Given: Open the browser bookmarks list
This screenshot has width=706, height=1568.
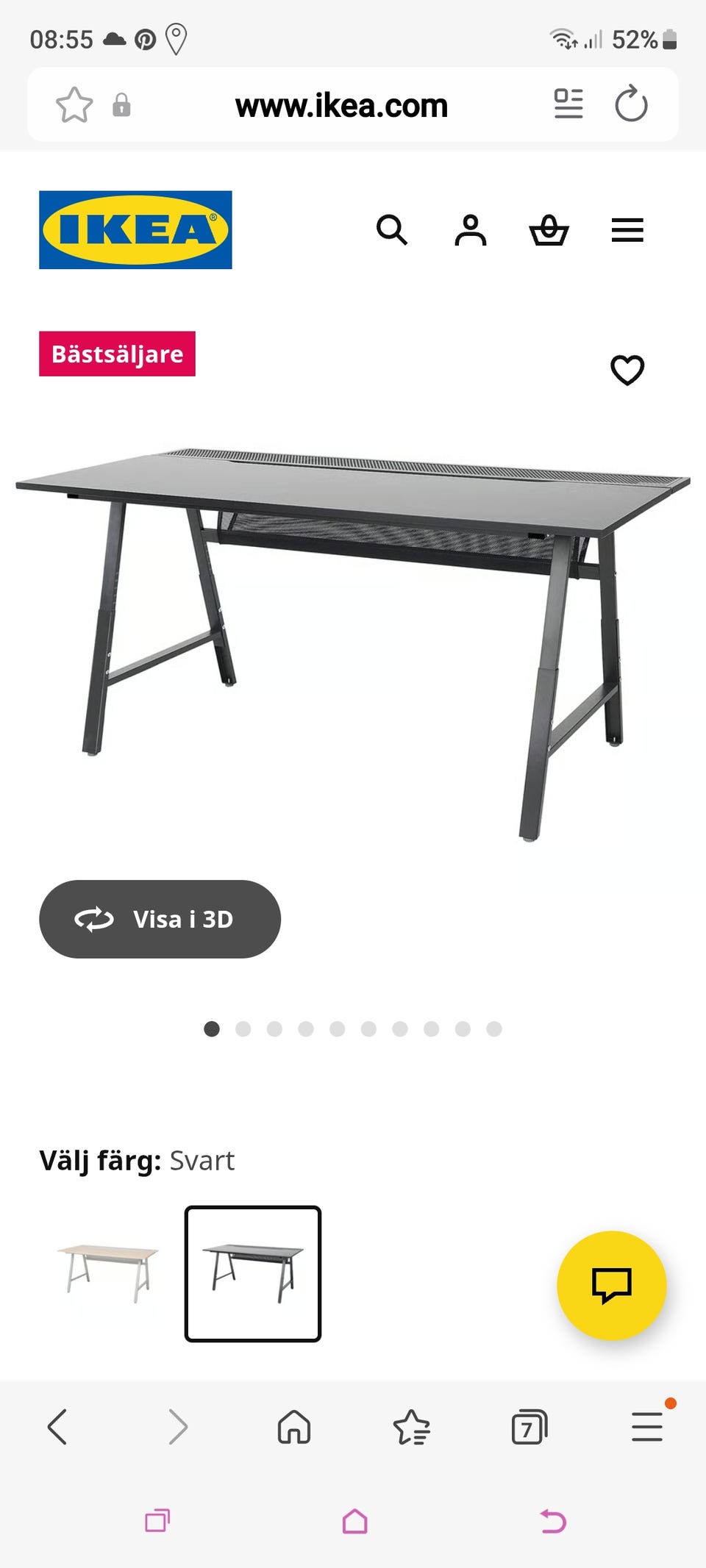Looking at the screenshot, I should (411, 1427).
